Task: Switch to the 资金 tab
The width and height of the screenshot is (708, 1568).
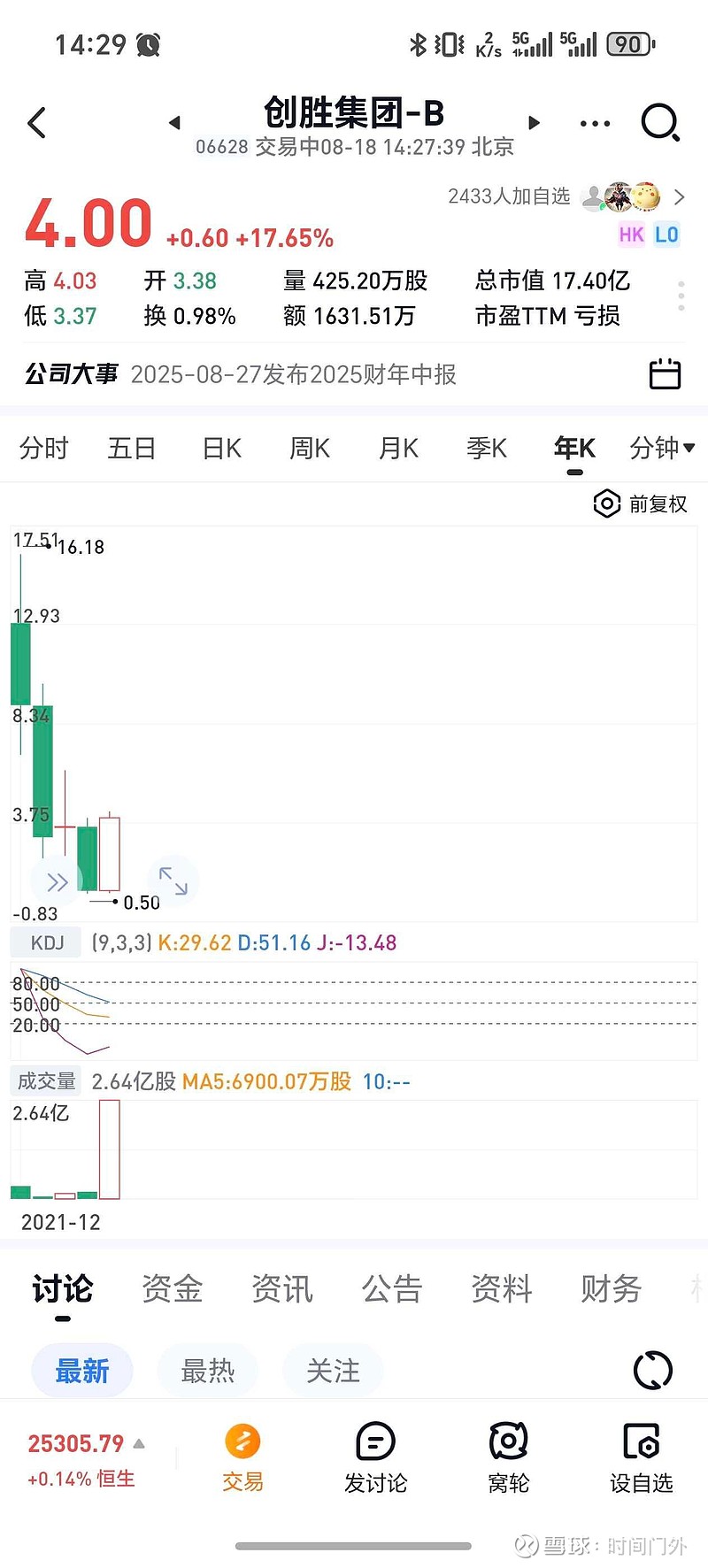Action: pos(173,1289)
